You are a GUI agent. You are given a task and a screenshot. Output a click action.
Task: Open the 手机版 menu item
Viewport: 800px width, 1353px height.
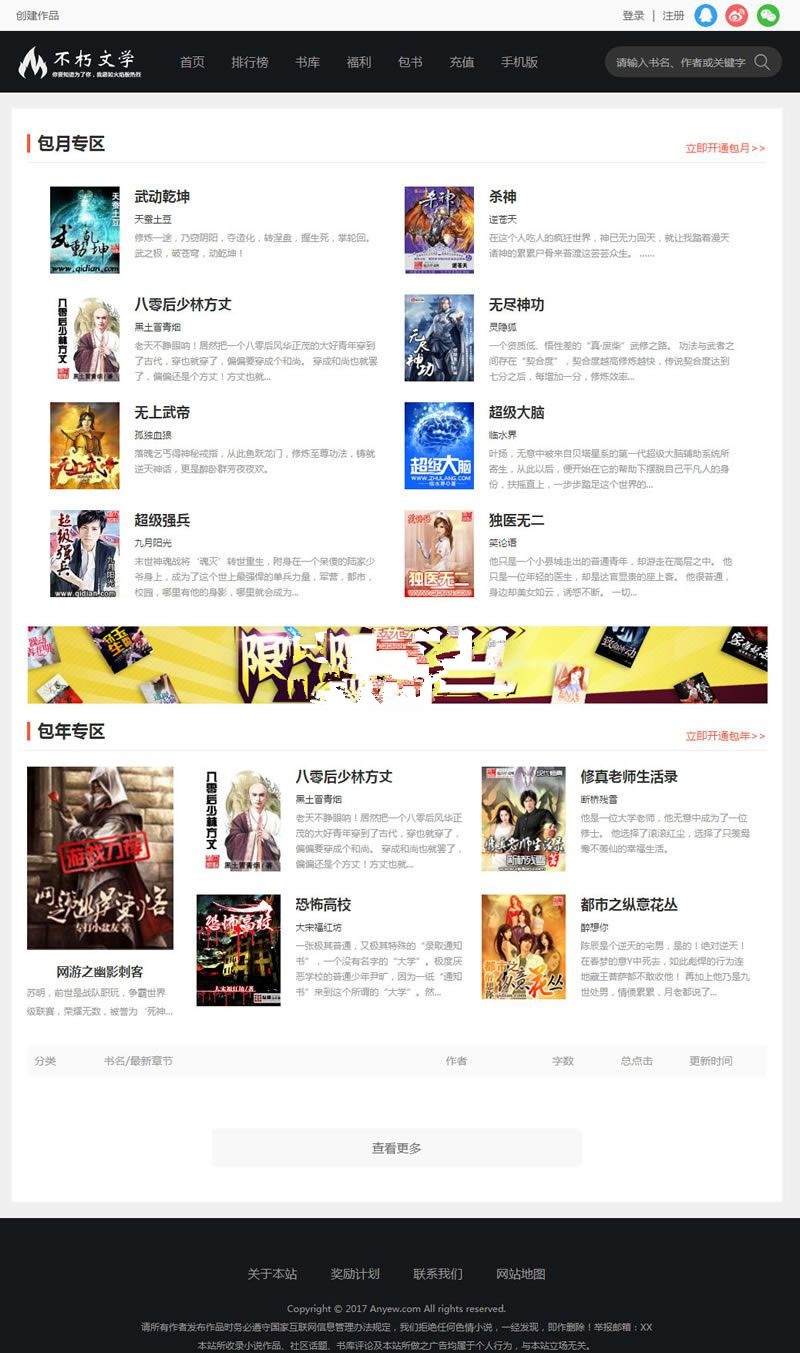521,61
